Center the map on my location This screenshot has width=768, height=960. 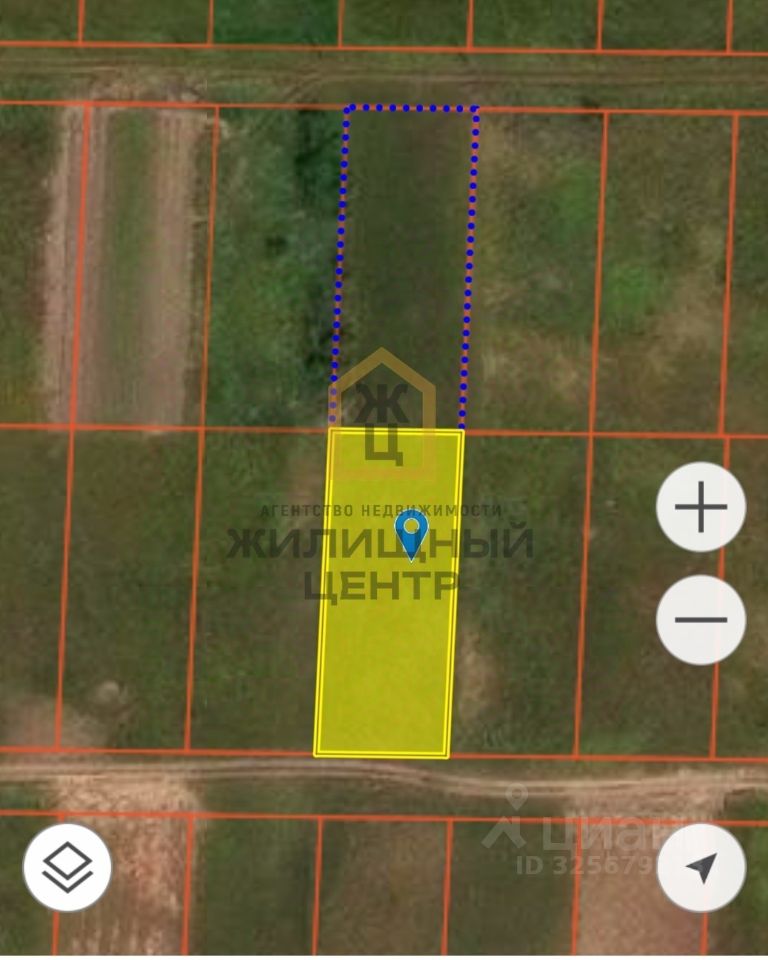click(702, 867)
